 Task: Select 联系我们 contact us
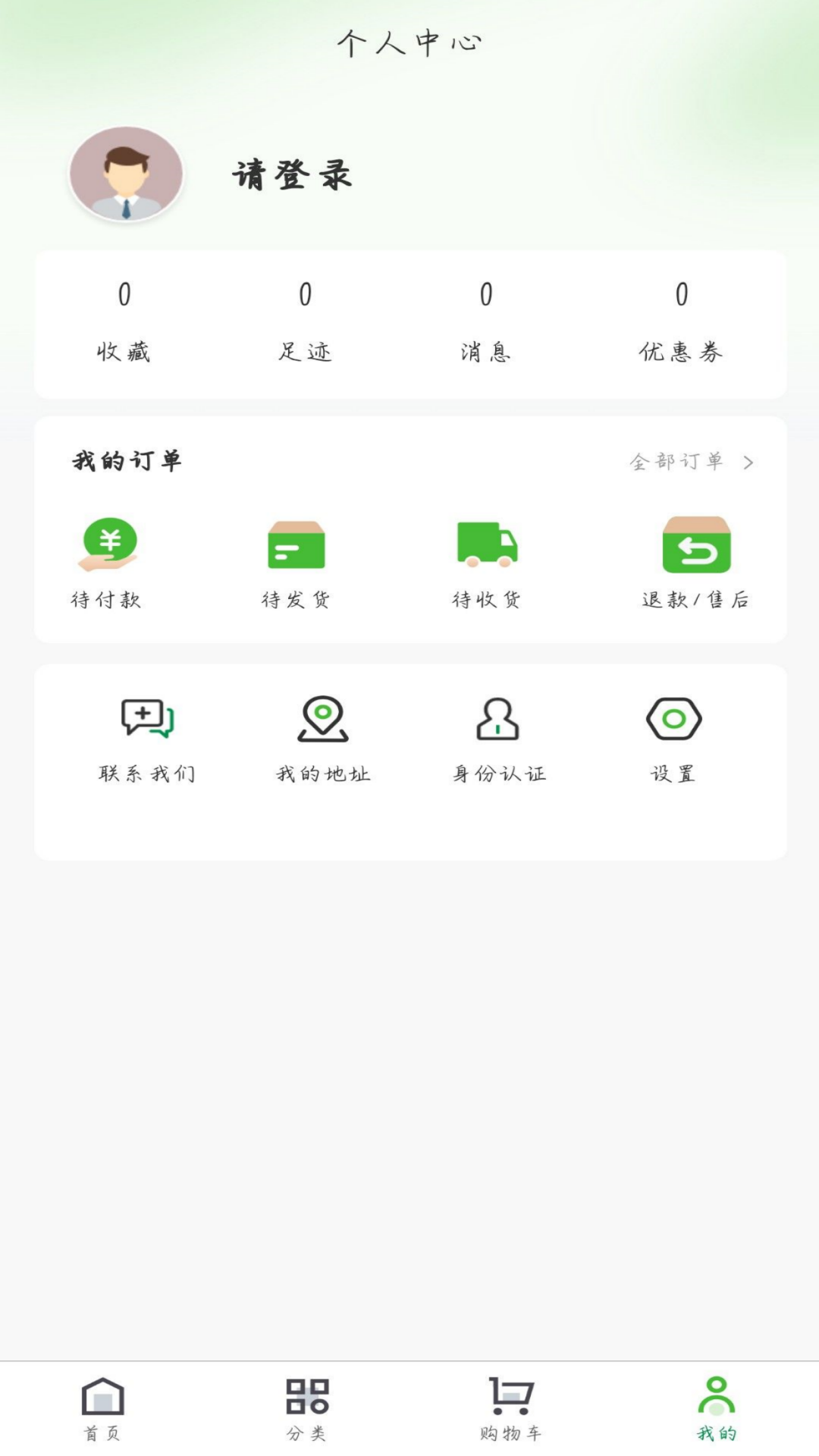coord(147,739)
